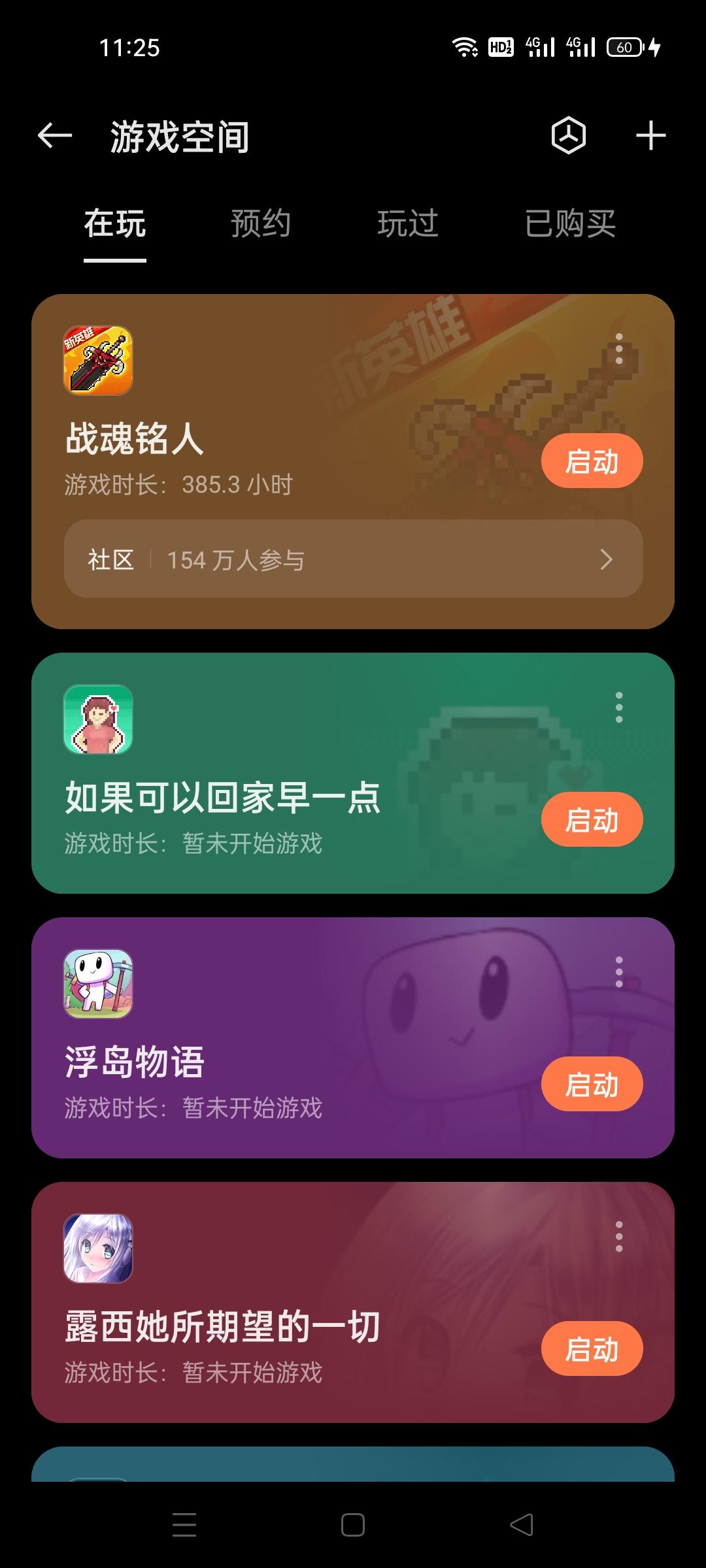Tap 启动 on 露西她所期望的一切 card
The height and width of the screenshot is (1568, 706).
pos(590,1348)
